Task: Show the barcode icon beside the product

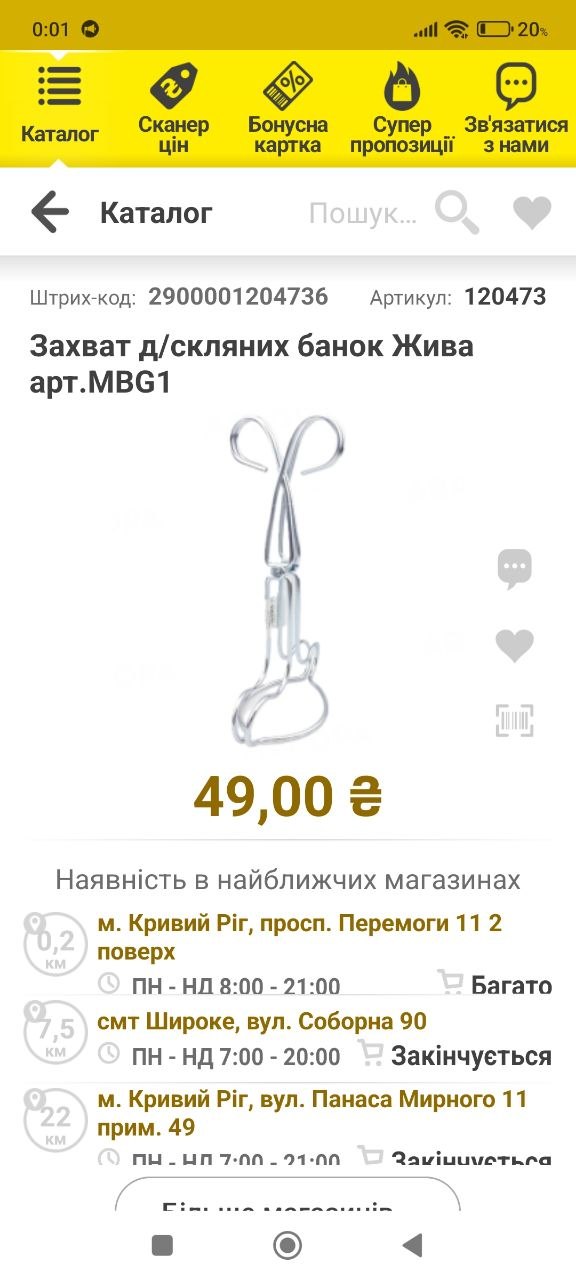Action: pyautogui.click(x=515, y=721)
